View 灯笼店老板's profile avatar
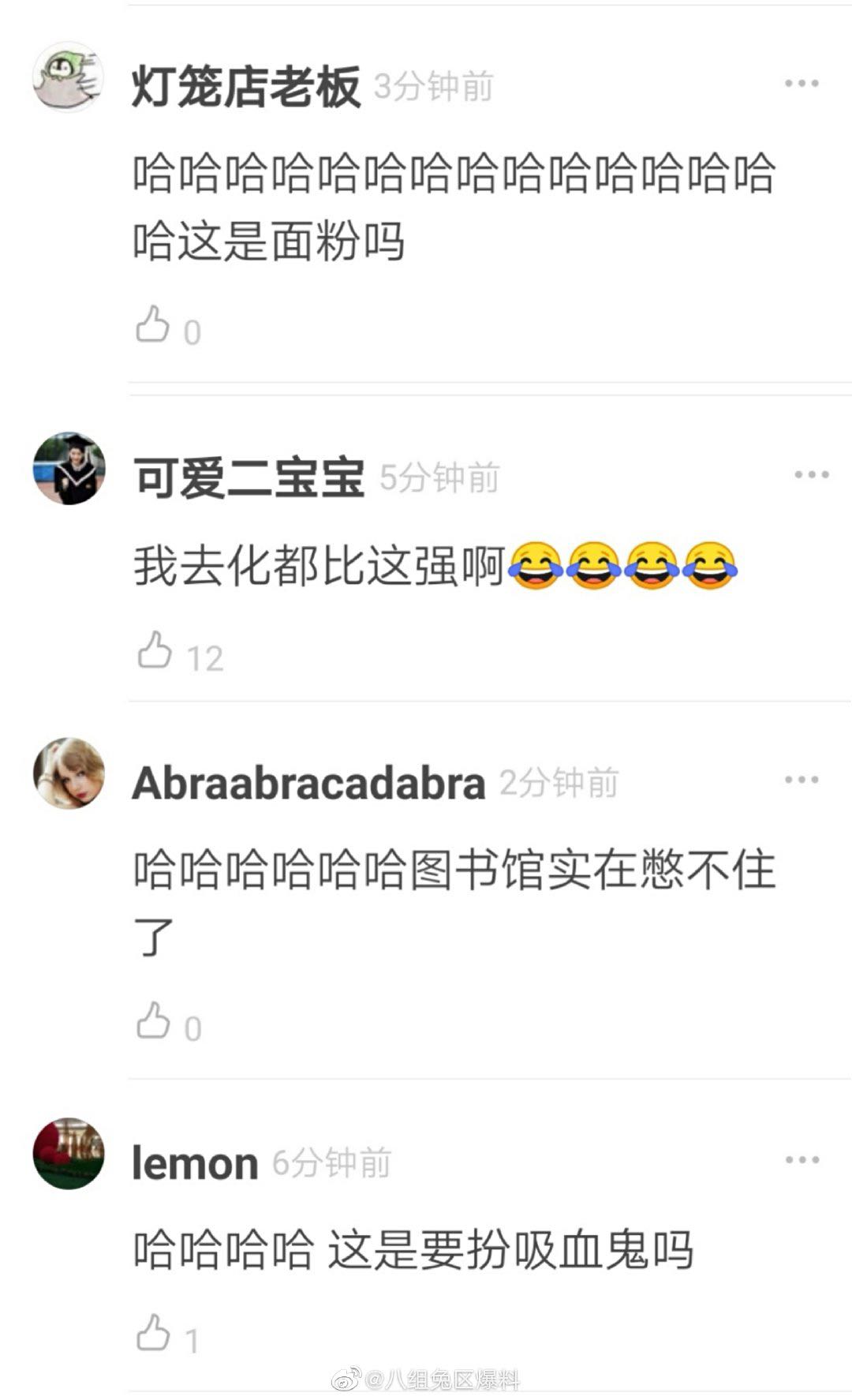The width and height of the screenshot is (852, 1400). pos(69,78)
